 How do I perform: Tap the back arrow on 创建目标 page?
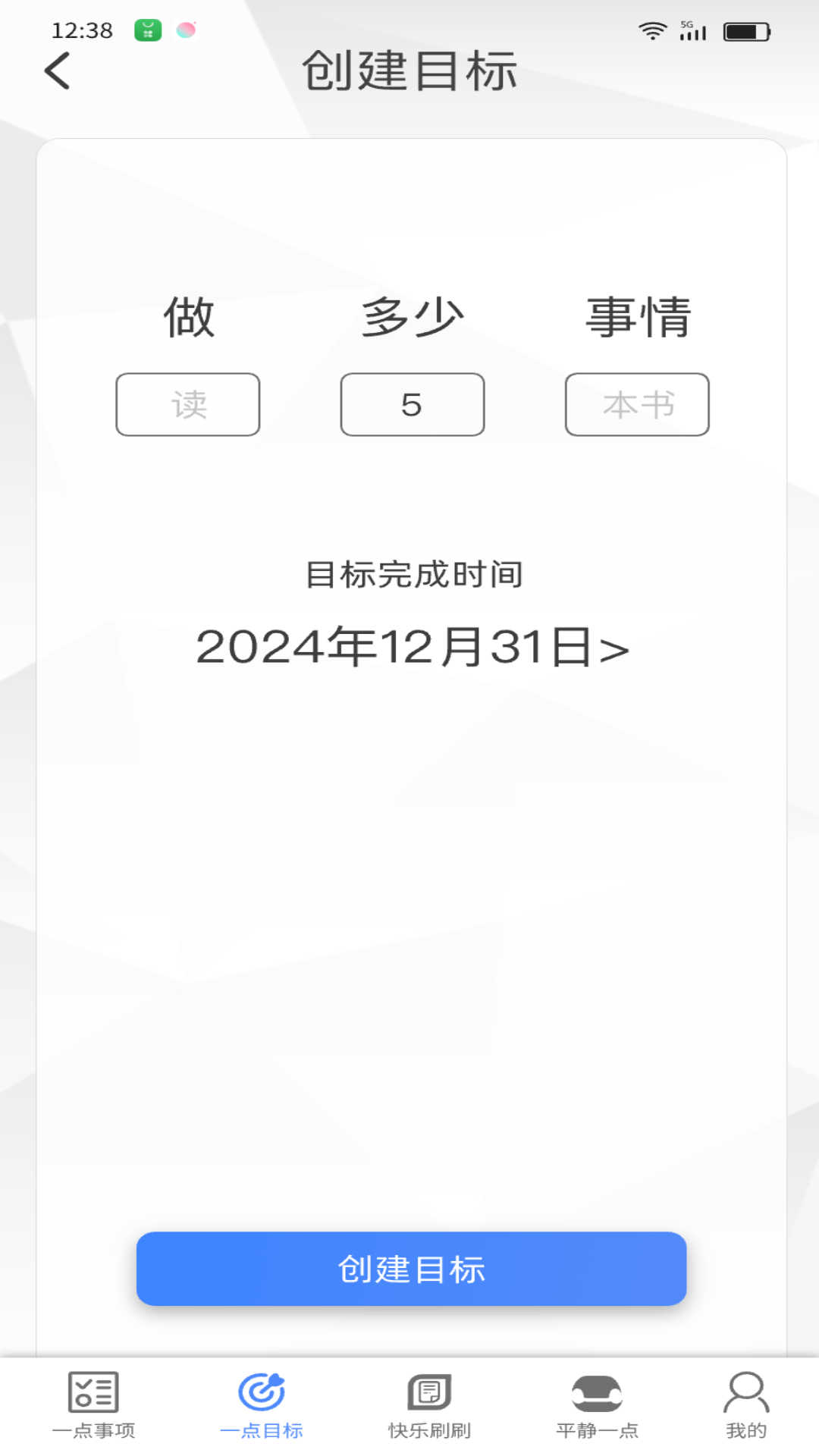click(57, 71)
